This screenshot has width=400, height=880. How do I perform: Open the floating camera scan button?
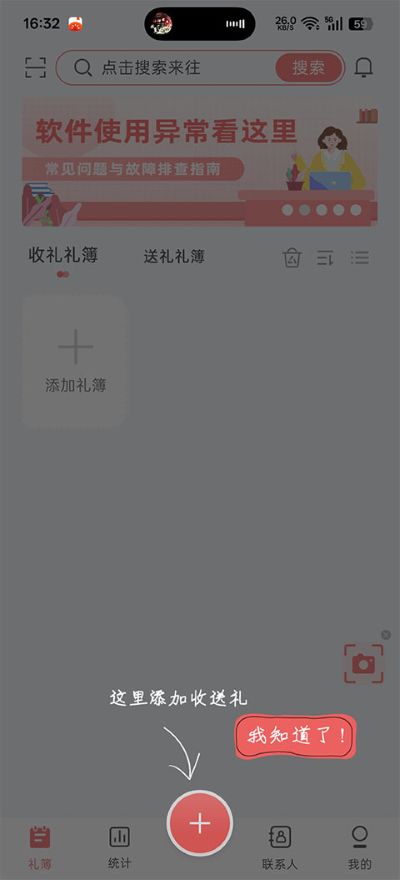tap(364, 664)
